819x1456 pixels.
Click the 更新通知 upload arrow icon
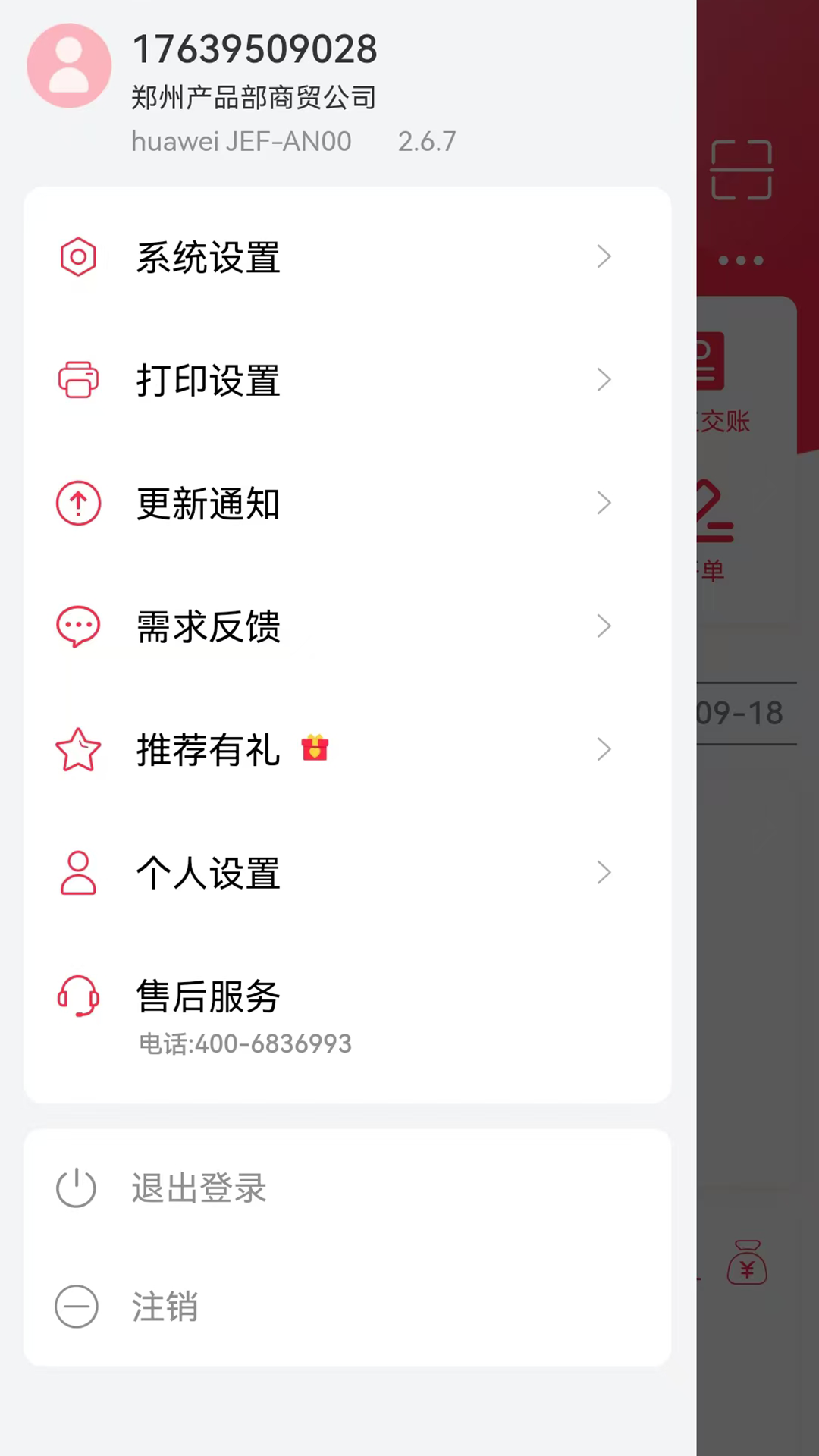(x=77, y=503)
